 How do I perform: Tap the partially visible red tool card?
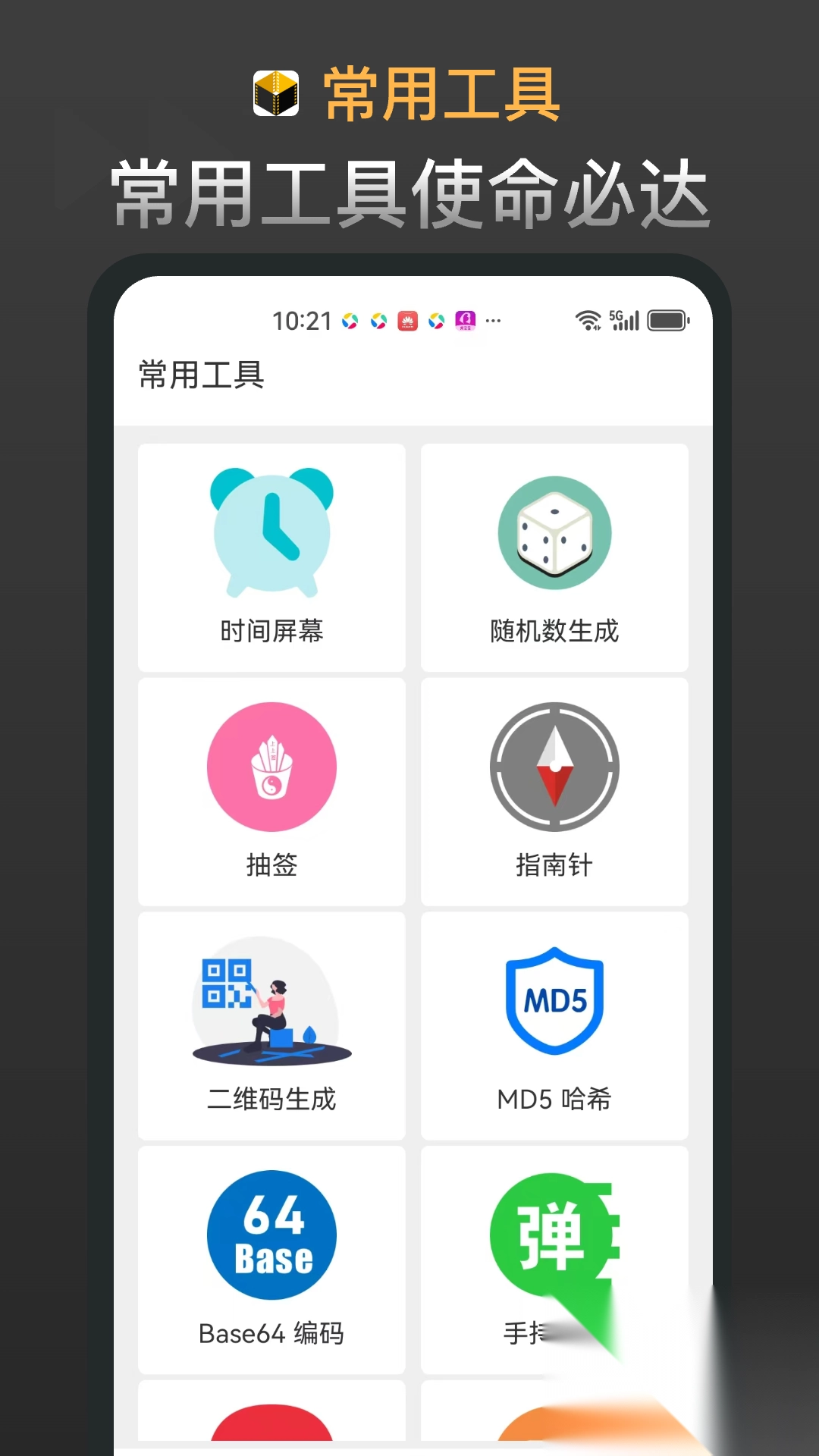coord(271,1433)
